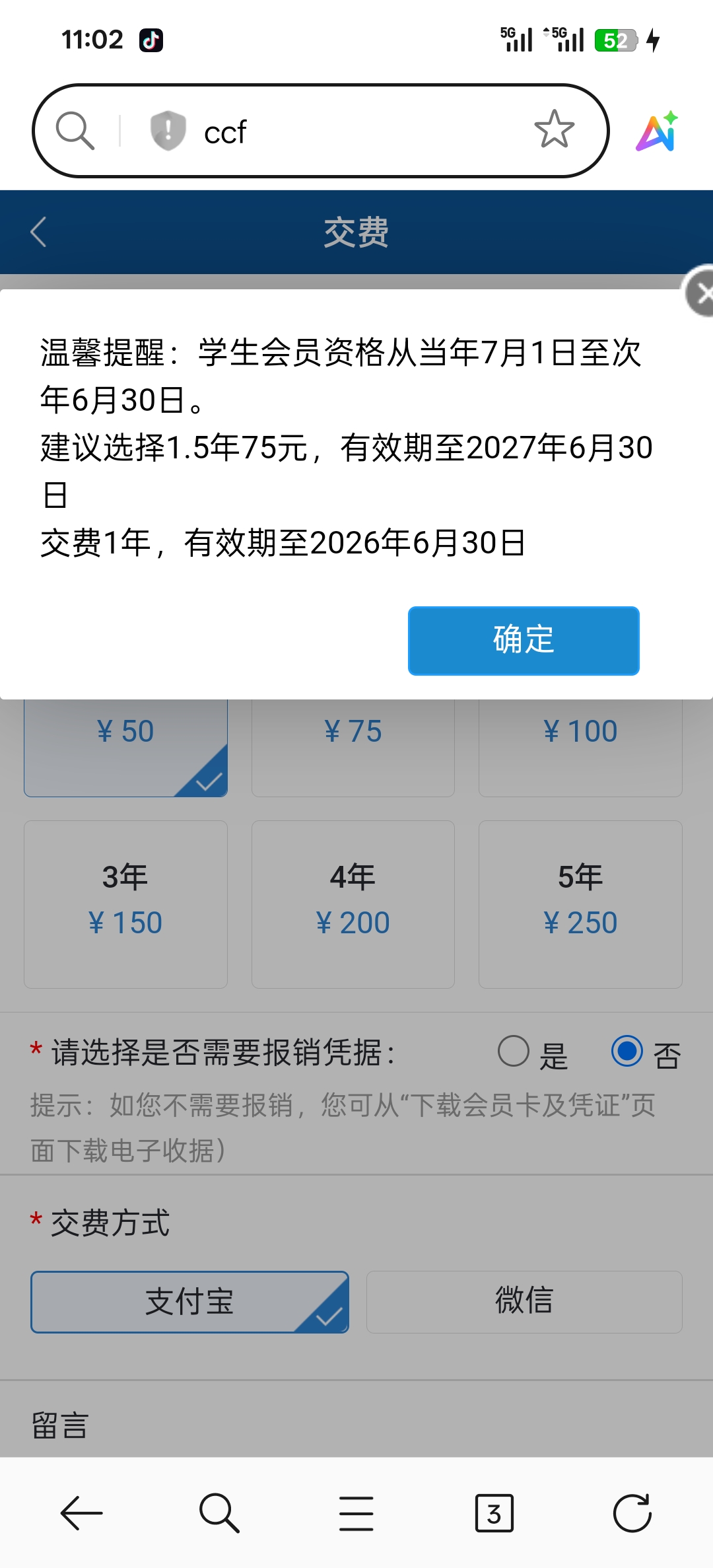The height and width of the screenshot is (1568, 713).
Task: Select 否 for reimbursement receipt
Action: point(627,1051)
